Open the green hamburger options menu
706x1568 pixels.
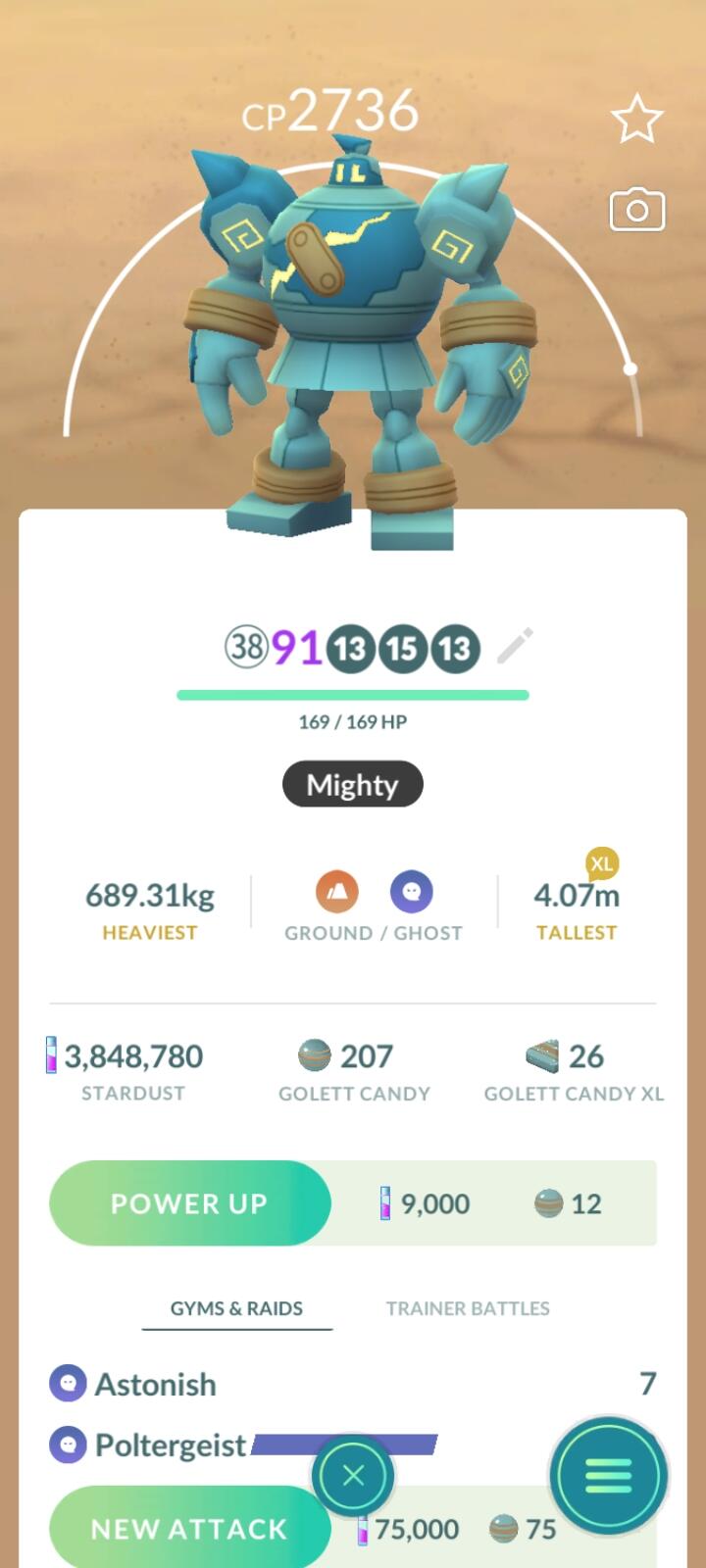[608, 1475]
